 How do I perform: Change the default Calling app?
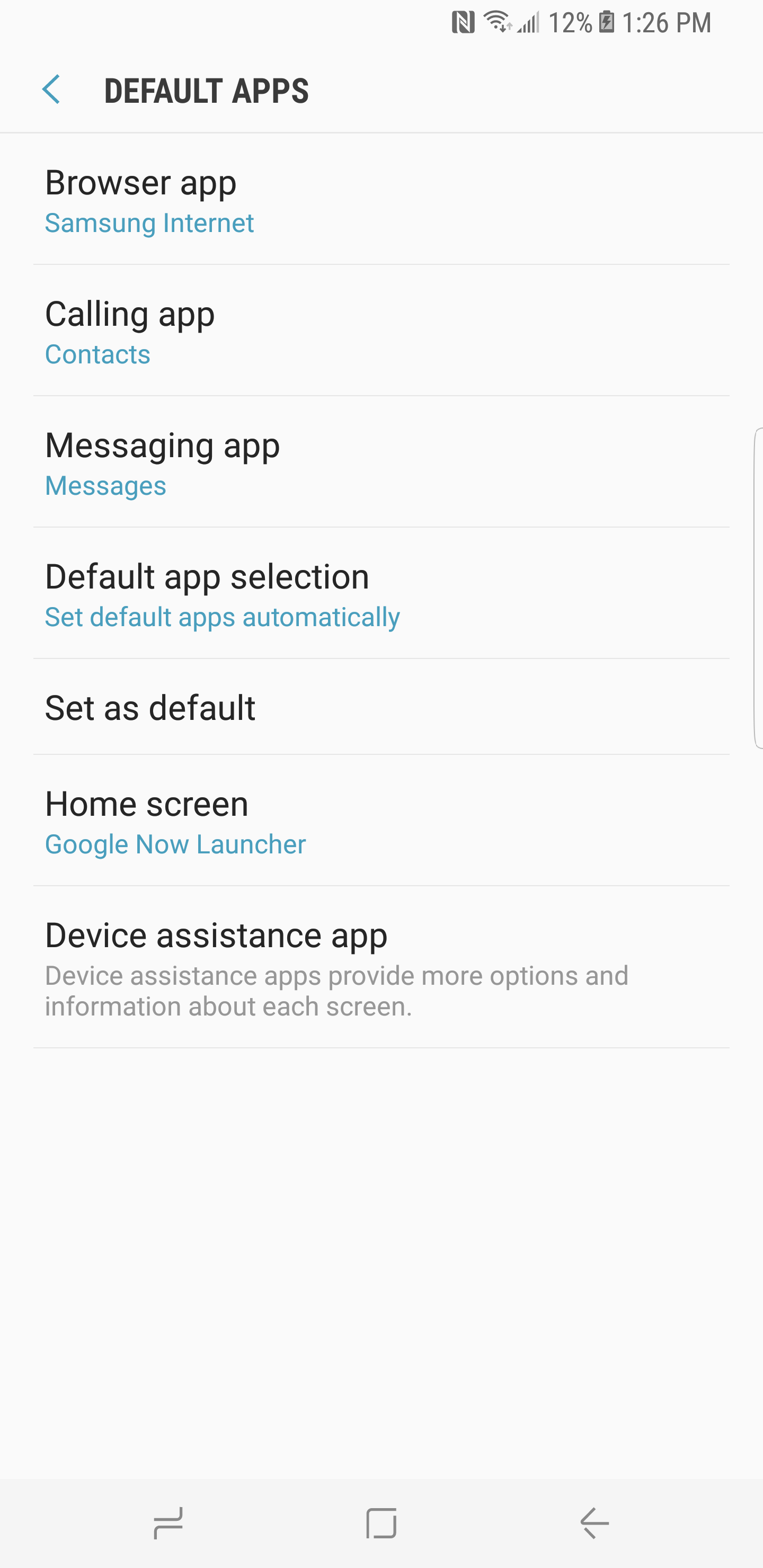[381, 332]
